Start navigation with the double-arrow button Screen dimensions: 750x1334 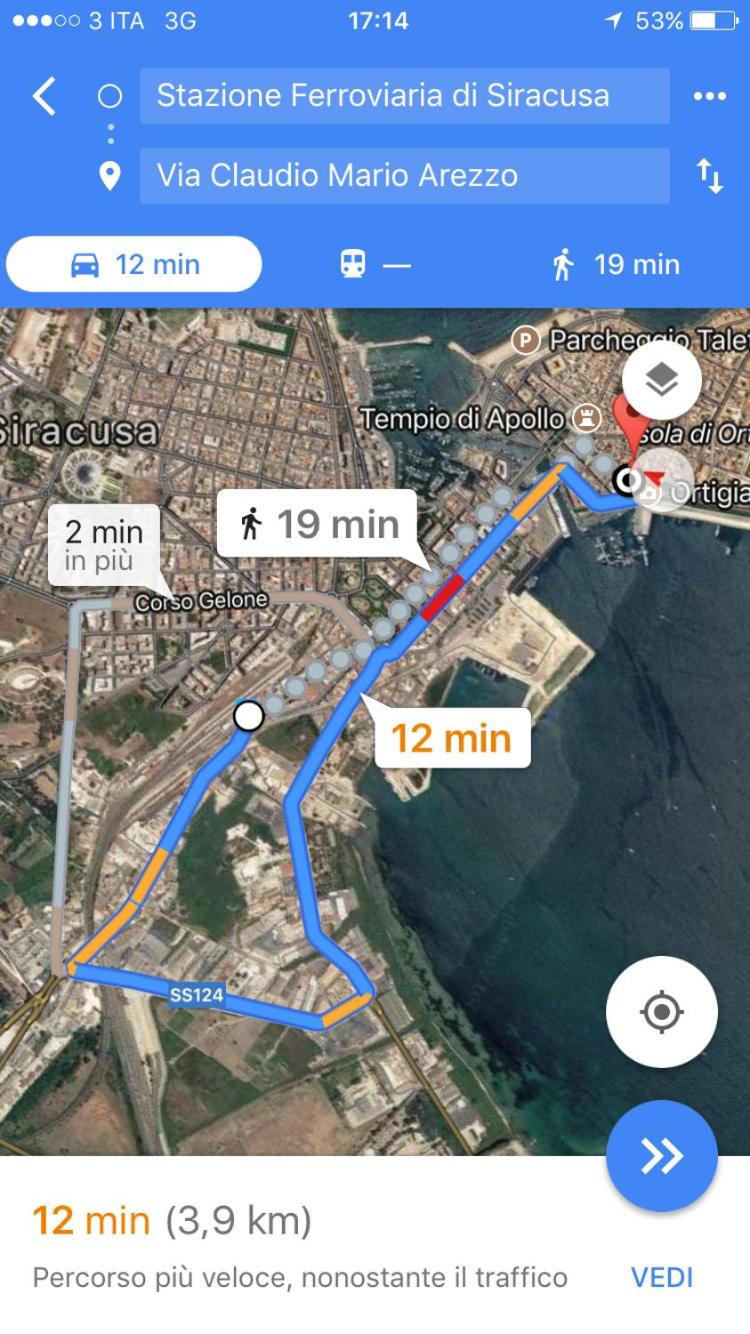point(661,1156)
